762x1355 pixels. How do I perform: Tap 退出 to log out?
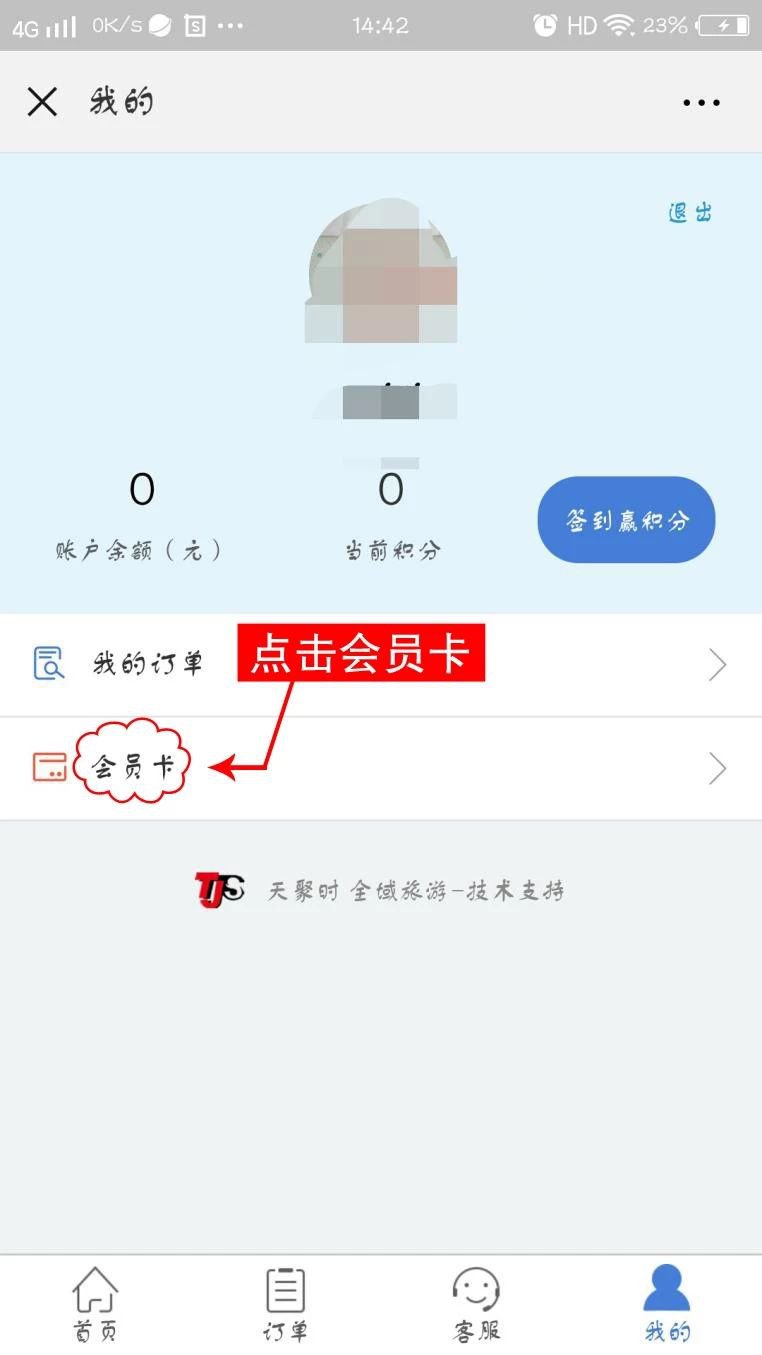pos(690,213)
